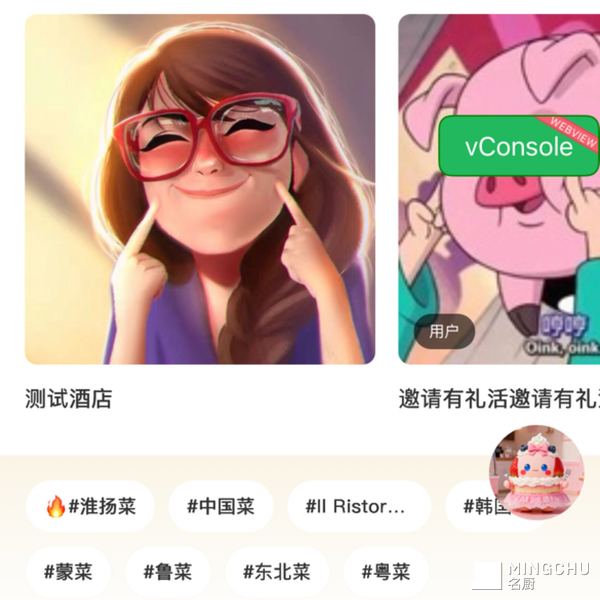Select the #东北菜 chip
This screenshot has width=600, height=600.
click(x=277, y=572)
